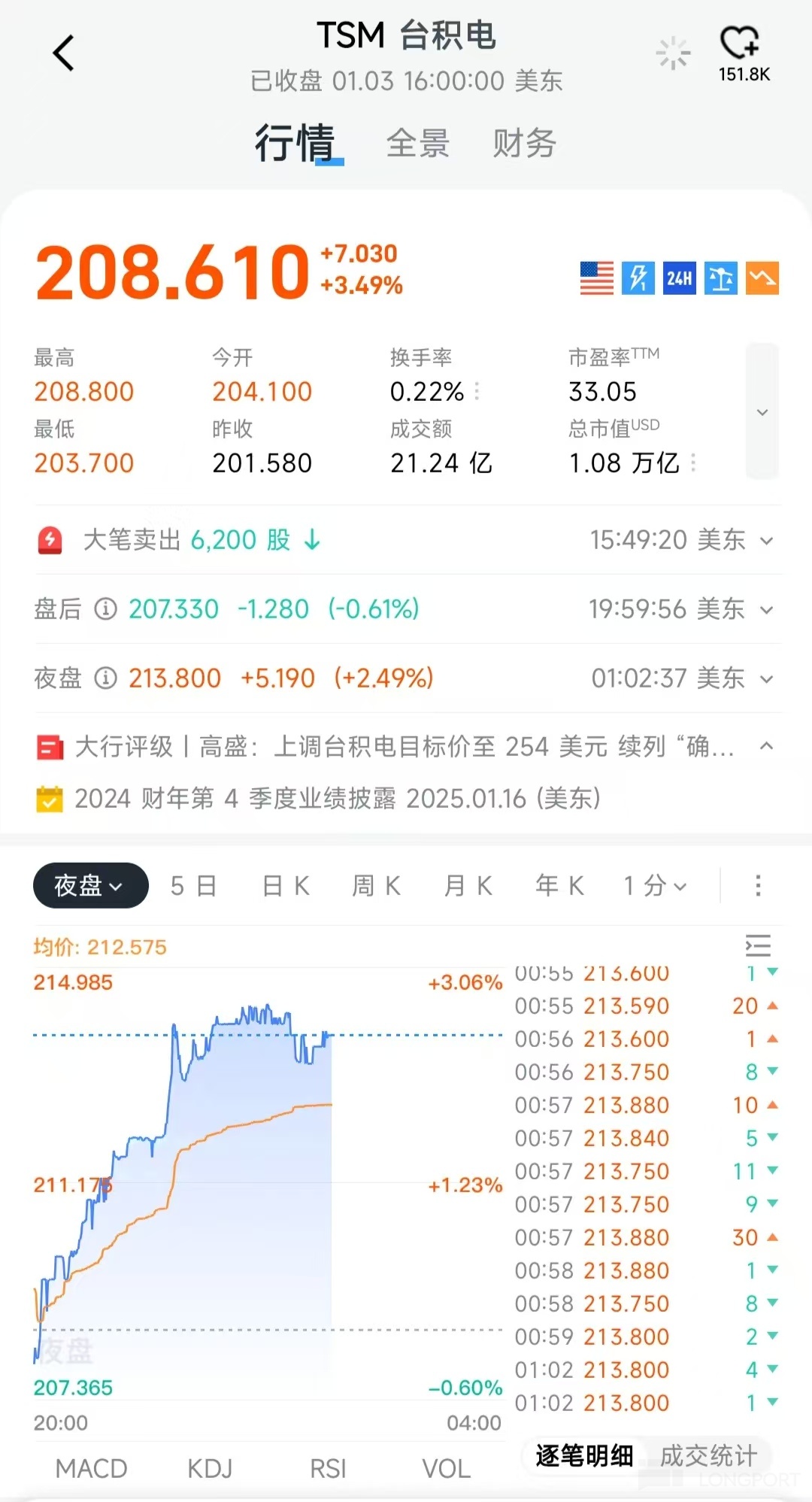Open the 1 分 interval dropdown

pyautogui.click(x=655, y=886)
